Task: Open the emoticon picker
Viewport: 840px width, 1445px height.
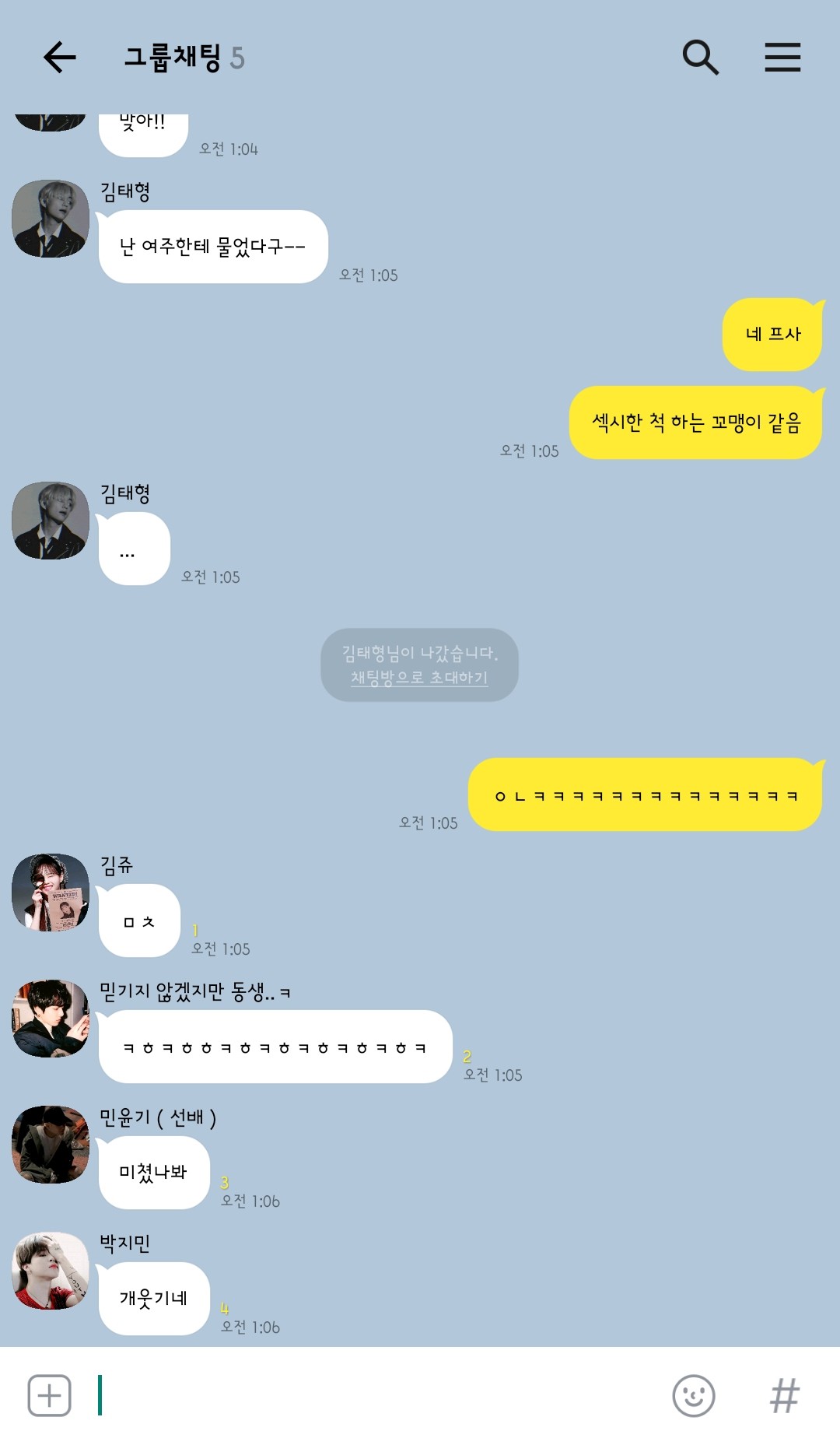Action: tap(694, 1395)
